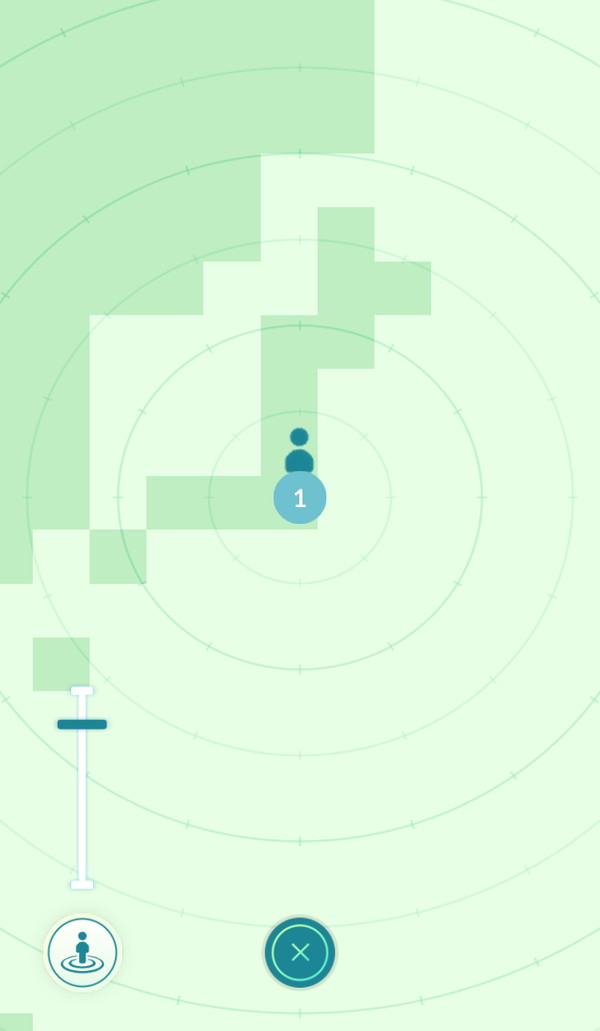The image size is (600, 1031).
Task: Recenter the map on the player
Action: [x=82, y=952]
